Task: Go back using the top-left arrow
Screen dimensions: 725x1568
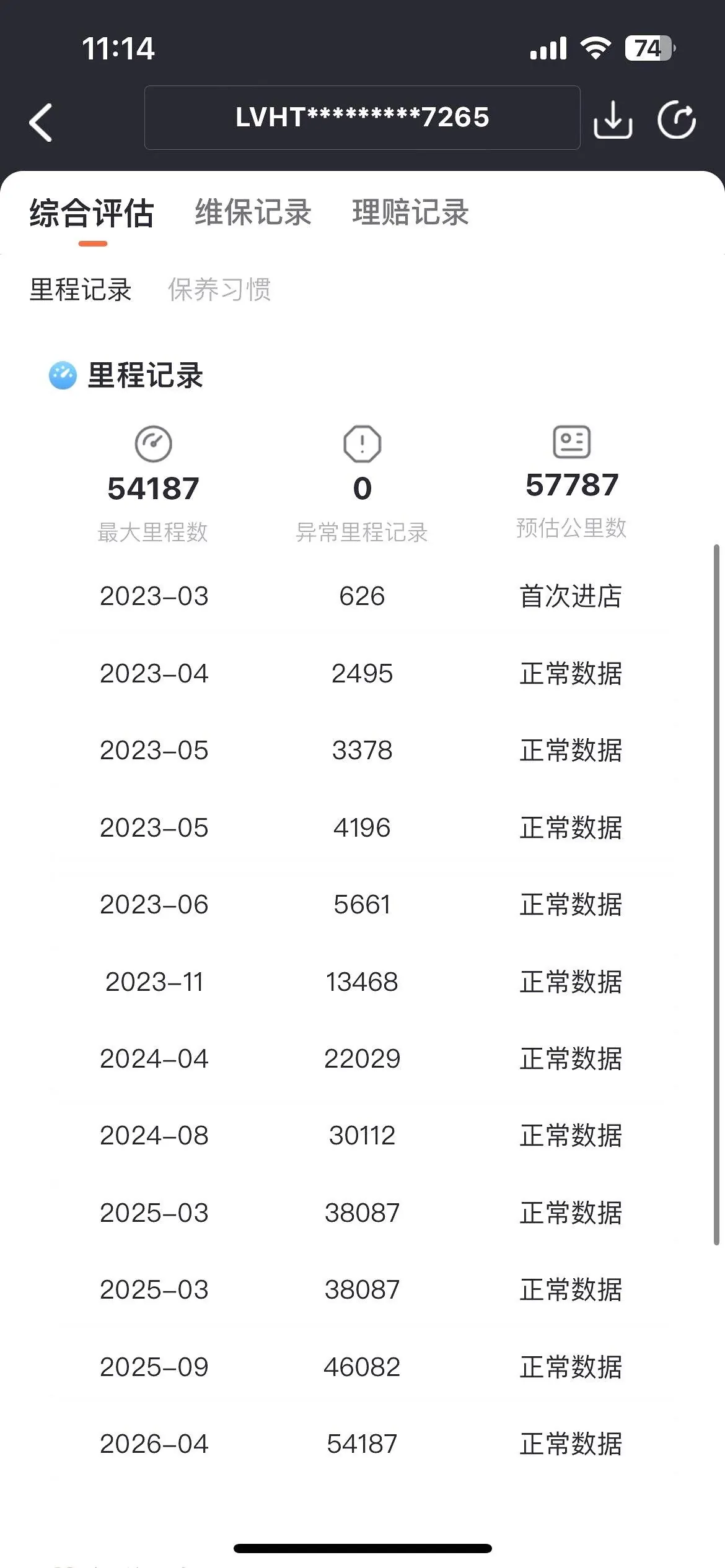Action: pyautogui.click(x=41, y=122)
